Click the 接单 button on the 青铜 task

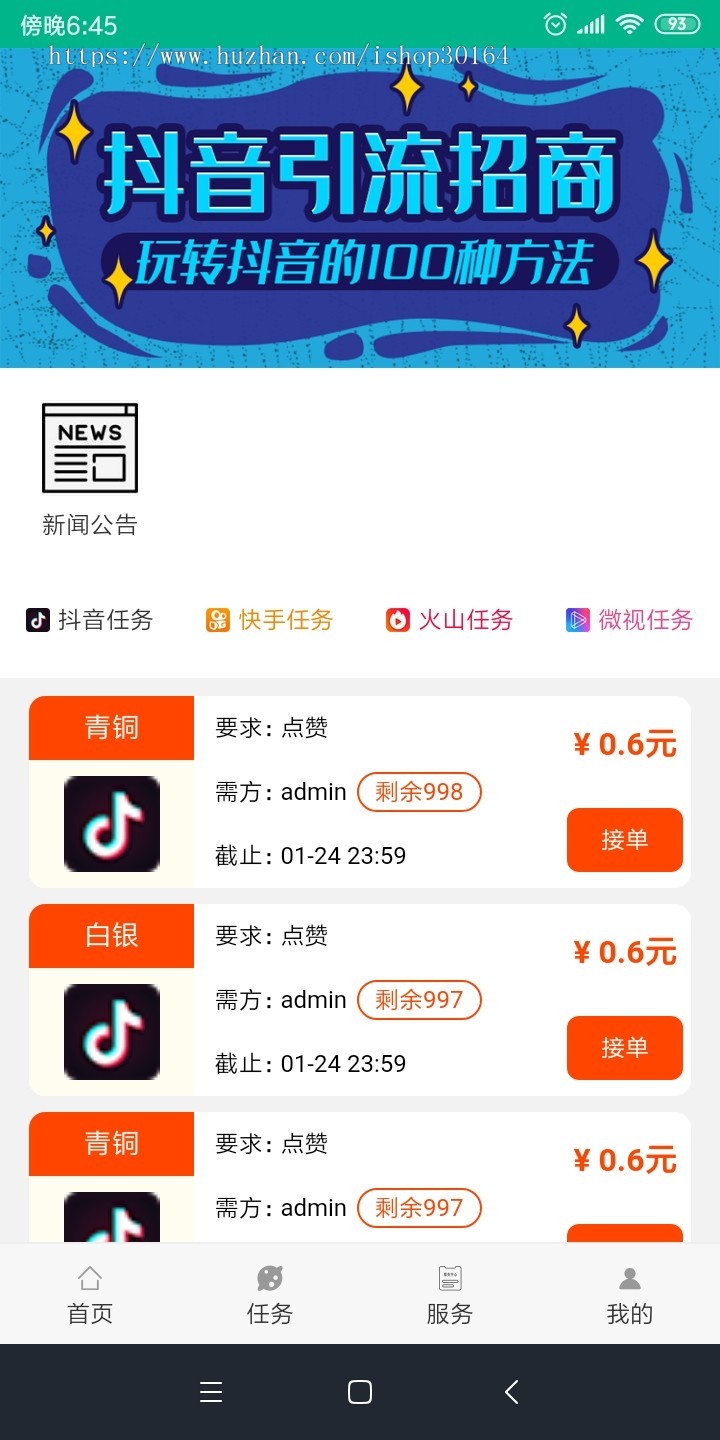pyautogui.click(x=624, y=840)
